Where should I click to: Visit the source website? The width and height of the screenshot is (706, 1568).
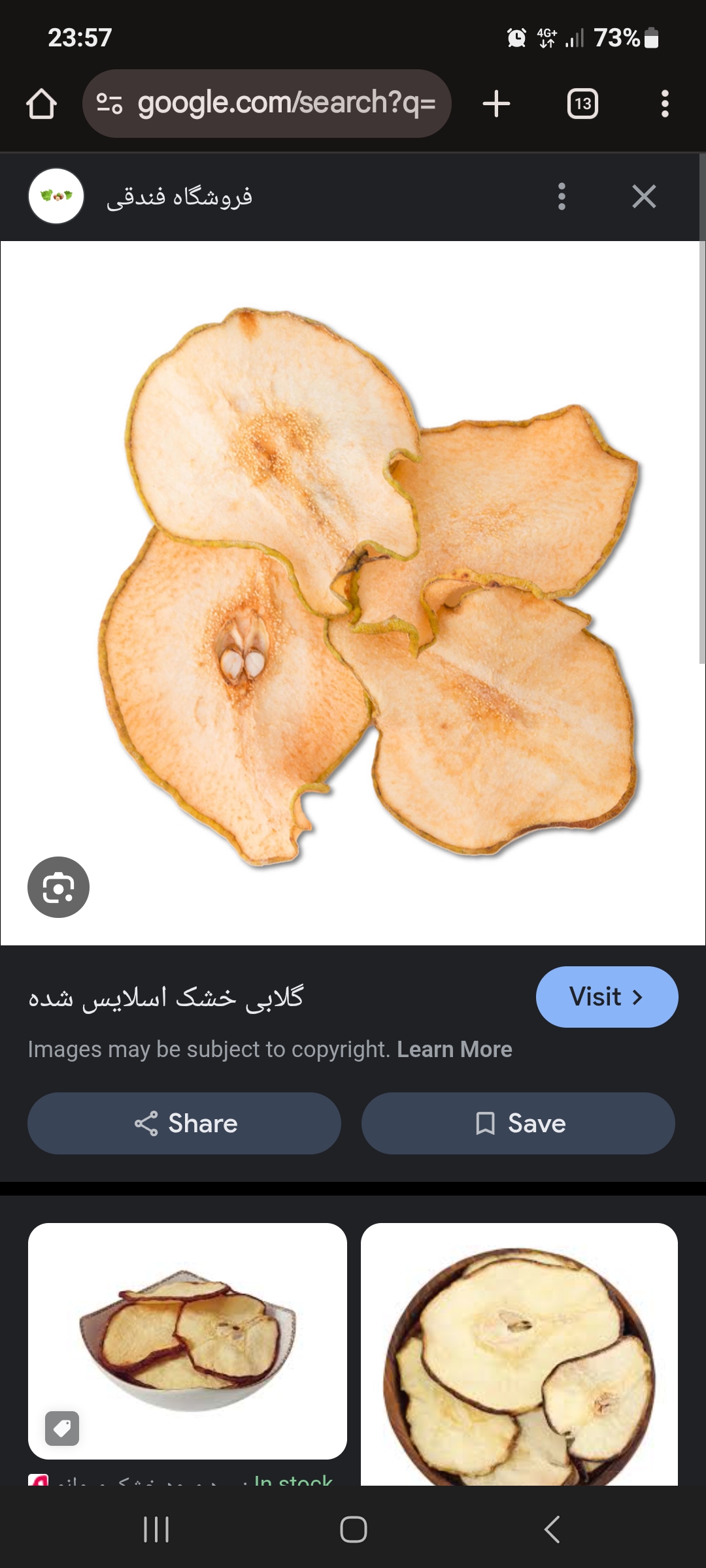tap(607, 997)
